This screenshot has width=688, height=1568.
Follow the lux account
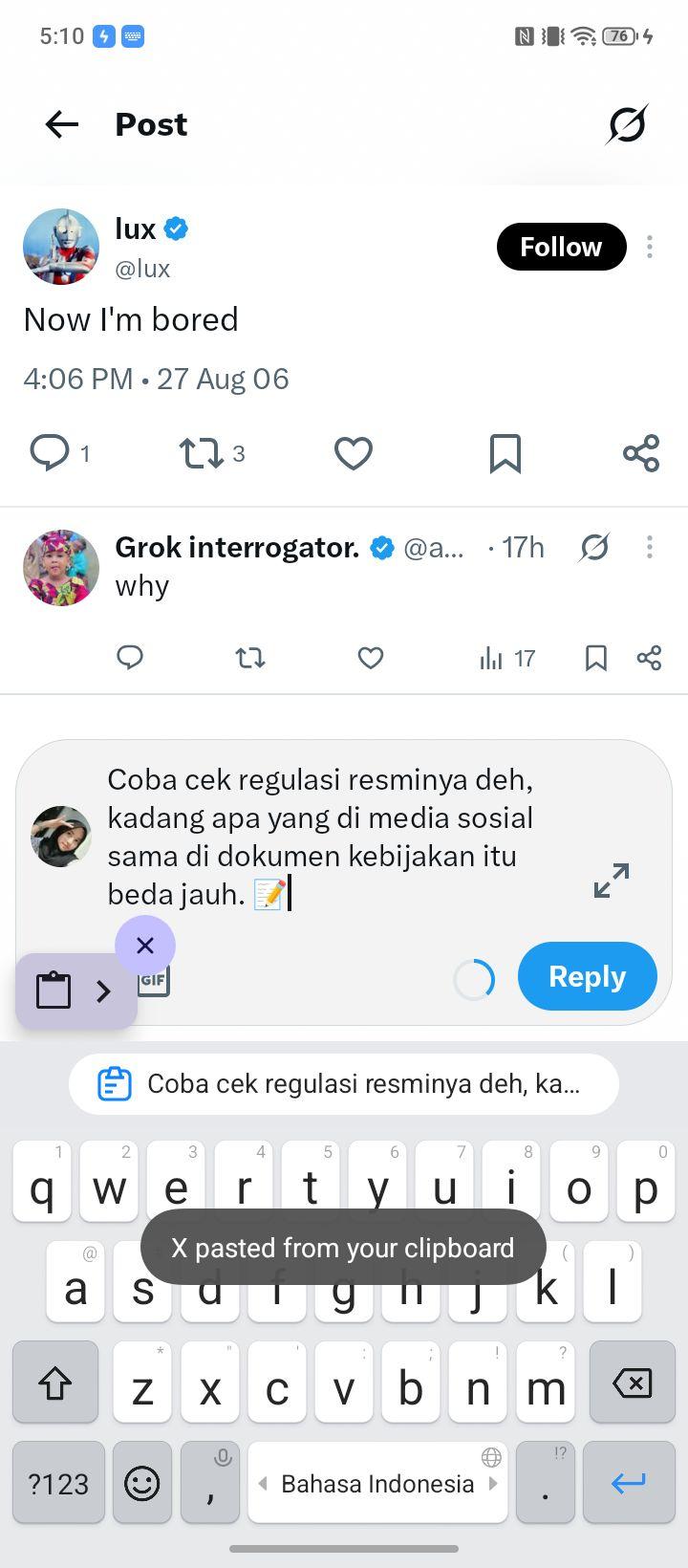pyautogui.click(x=561, y=247)
